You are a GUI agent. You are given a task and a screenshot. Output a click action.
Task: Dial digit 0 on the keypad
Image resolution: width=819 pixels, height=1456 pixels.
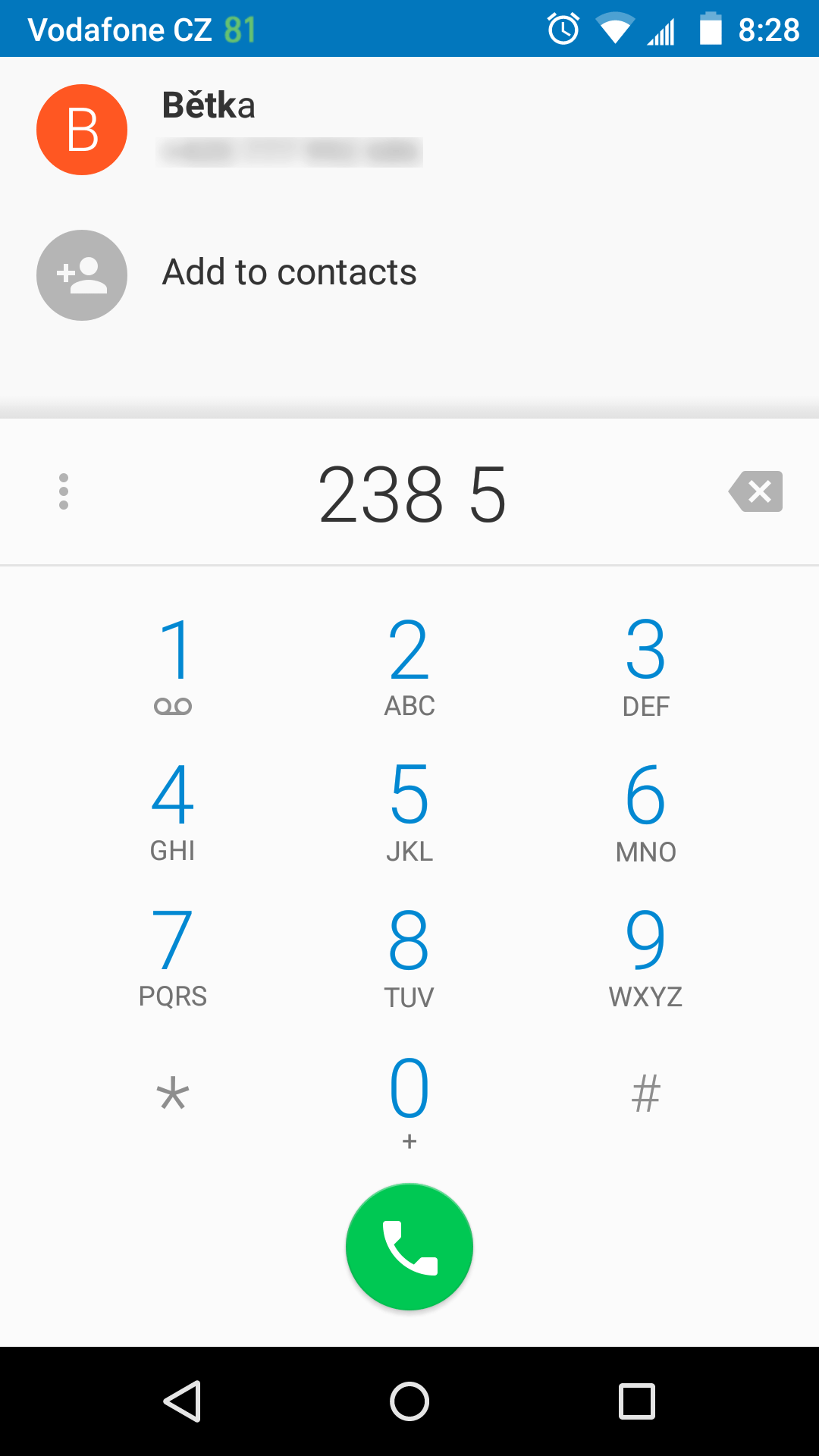click(409, 1103)
